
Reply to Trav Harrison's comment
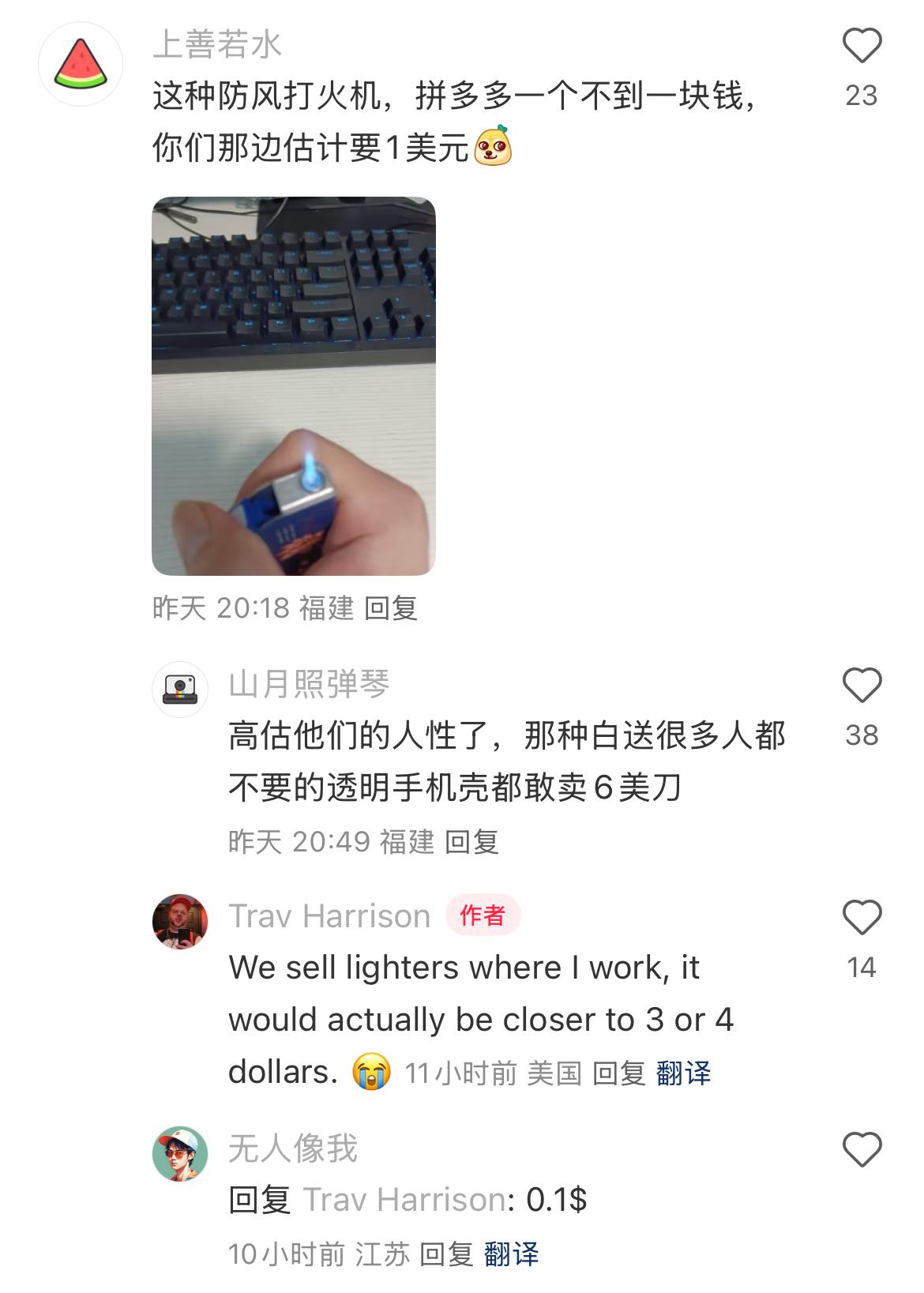coord(618,1073)
